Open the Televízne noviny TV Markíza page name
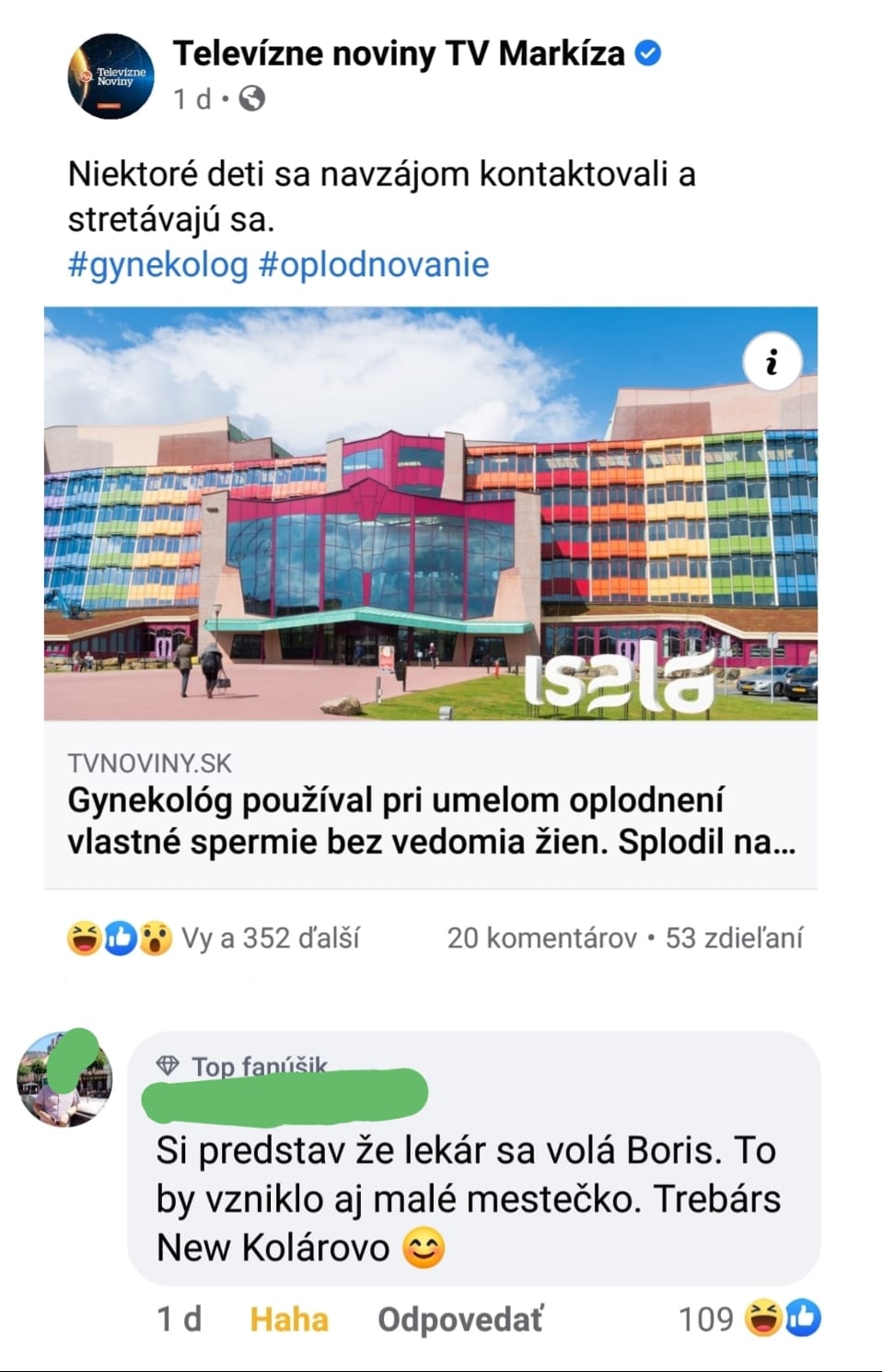The image size is (882, 1372). [399, 53]
